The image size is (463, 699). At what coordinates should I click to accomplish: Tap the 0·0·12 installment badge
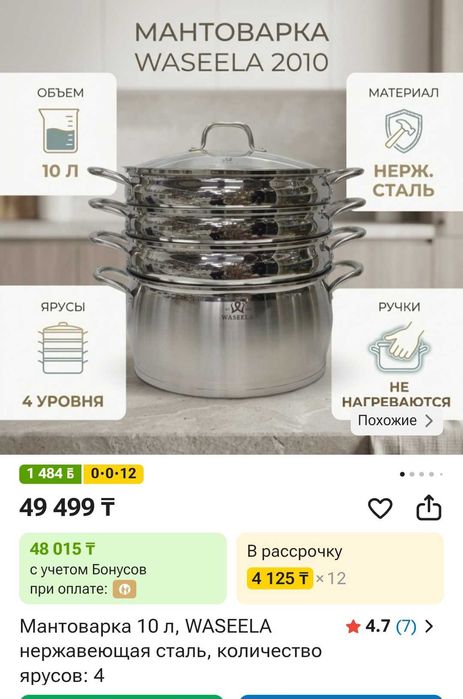(113, 474)
